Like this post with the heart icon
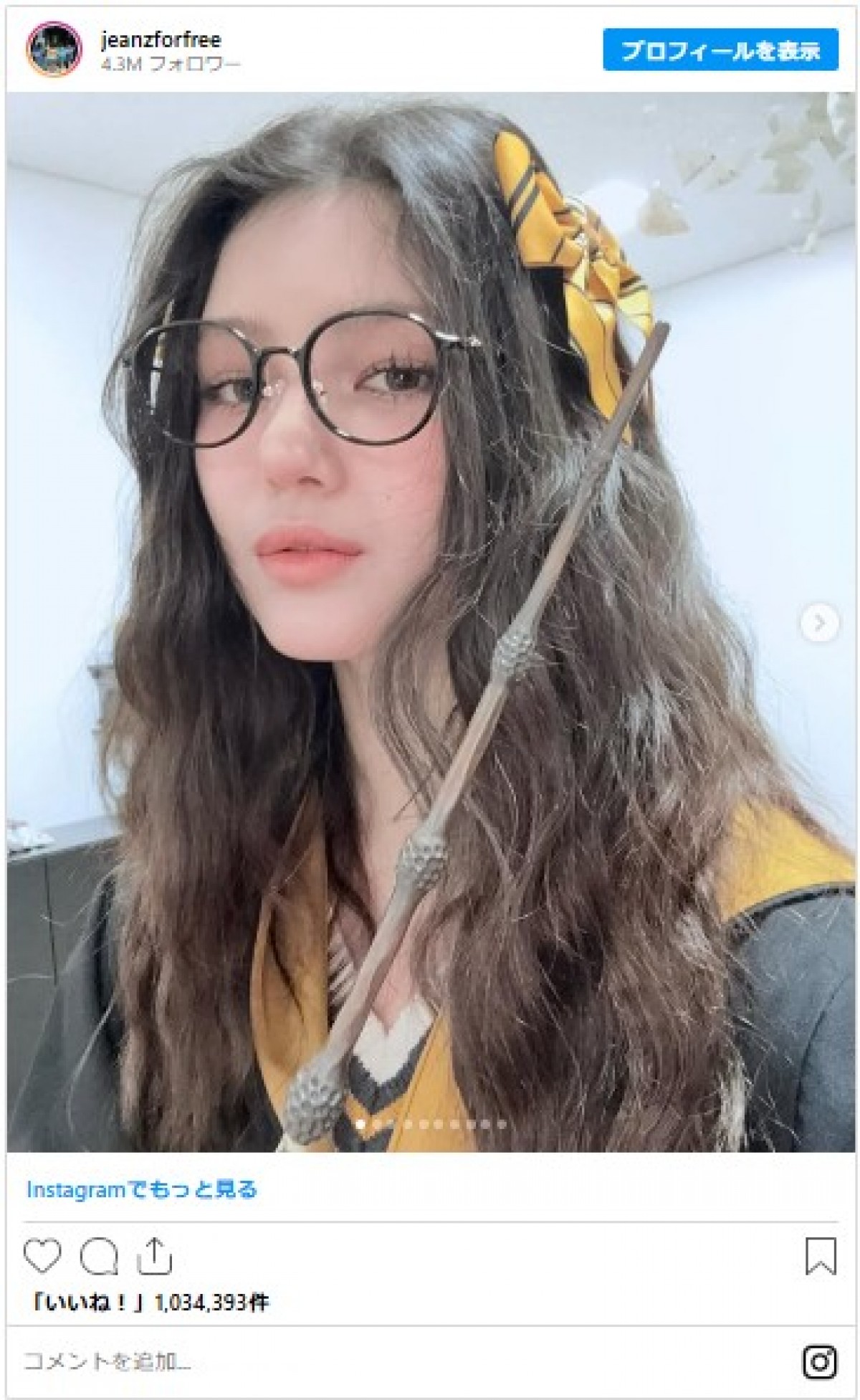This screenshot has width=860, height=1400. click(x=42, y=1257)
